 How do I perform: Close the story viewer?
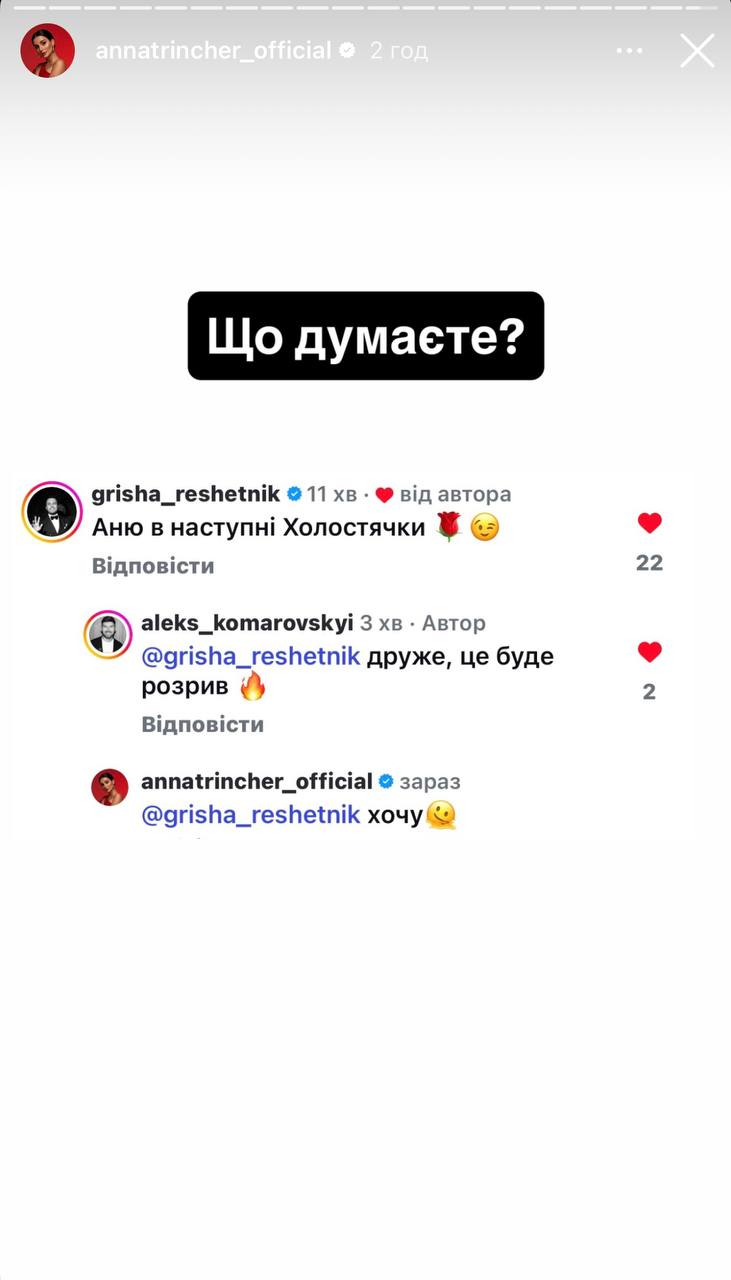(697, 50)
